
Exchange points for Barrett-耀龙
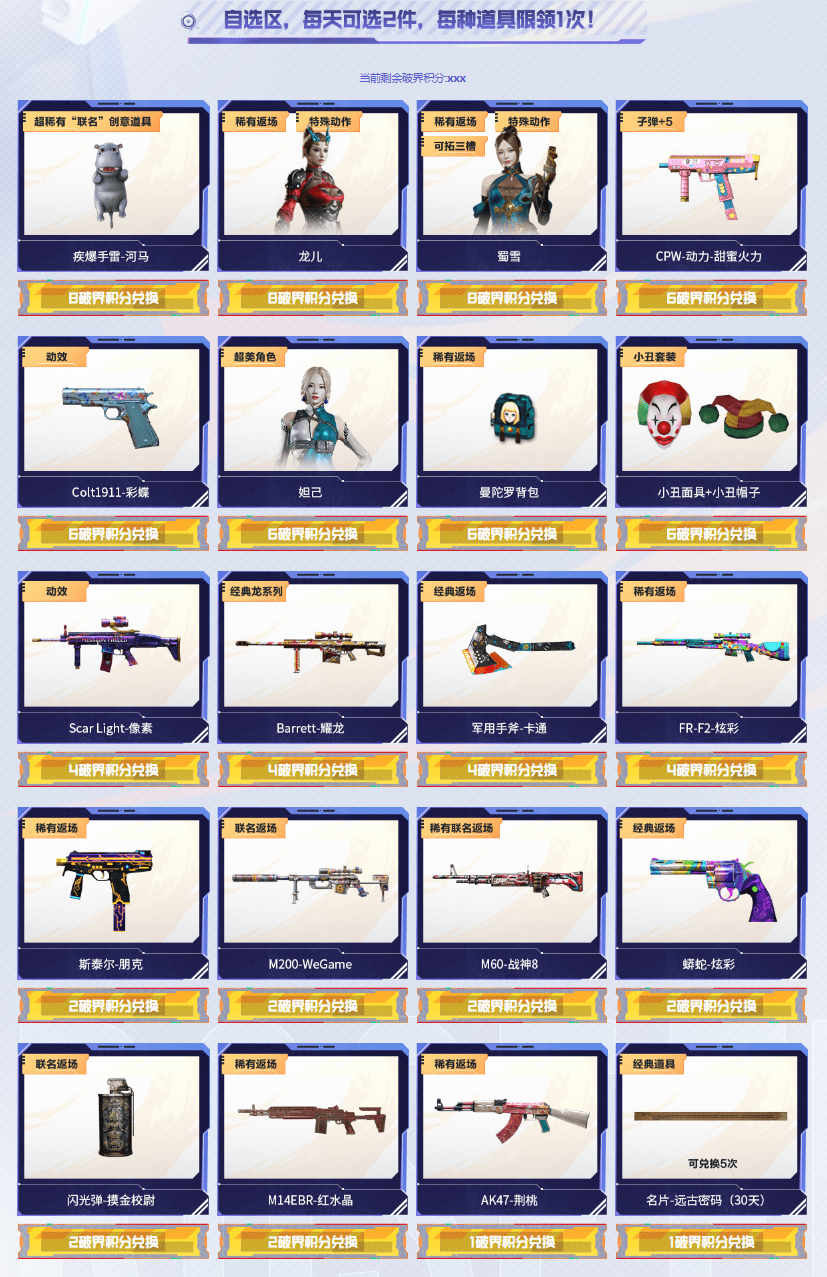click(x=312, y=770)
